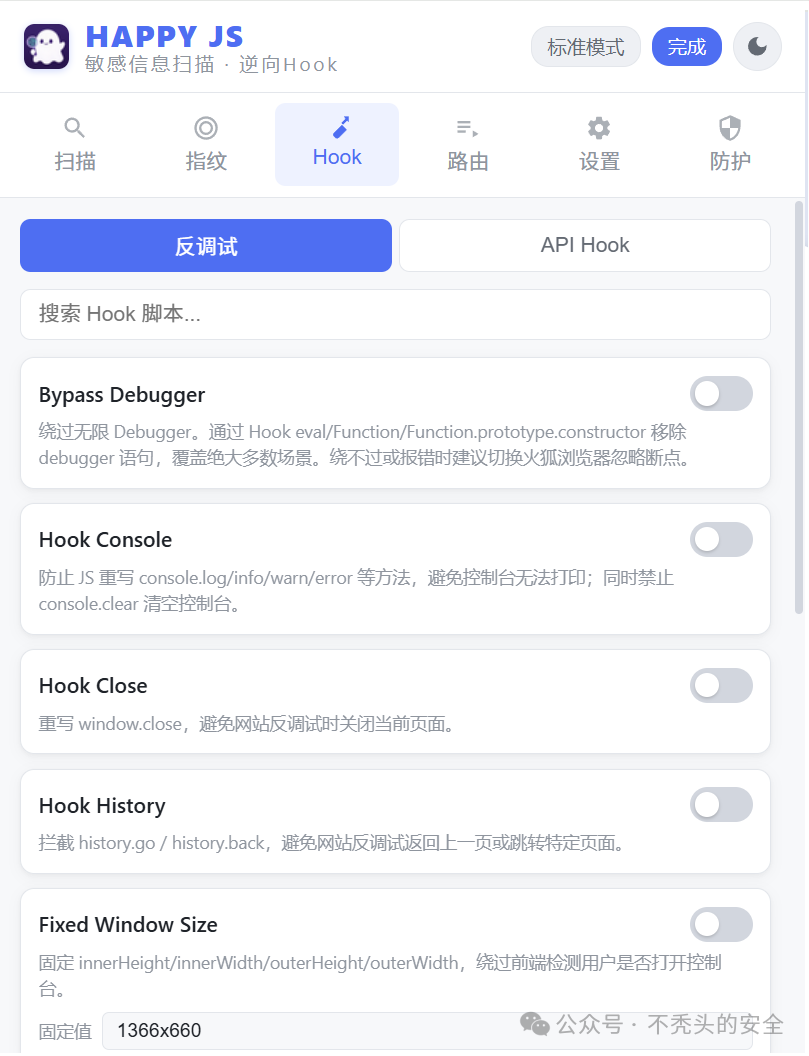Switch to the API Hook segment
The image size is (809, 1056).
(x=585, y=246)
